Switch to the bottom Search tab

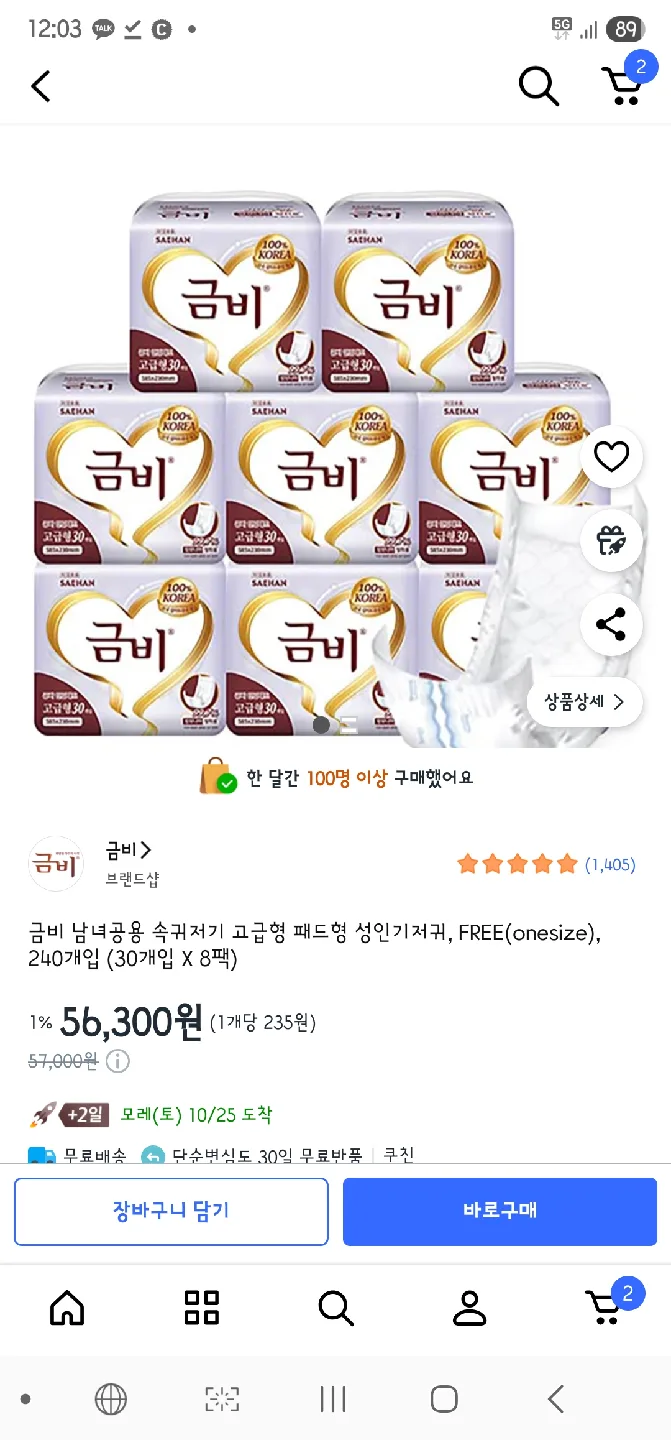pyautogui.click(x=335, y=1307)
